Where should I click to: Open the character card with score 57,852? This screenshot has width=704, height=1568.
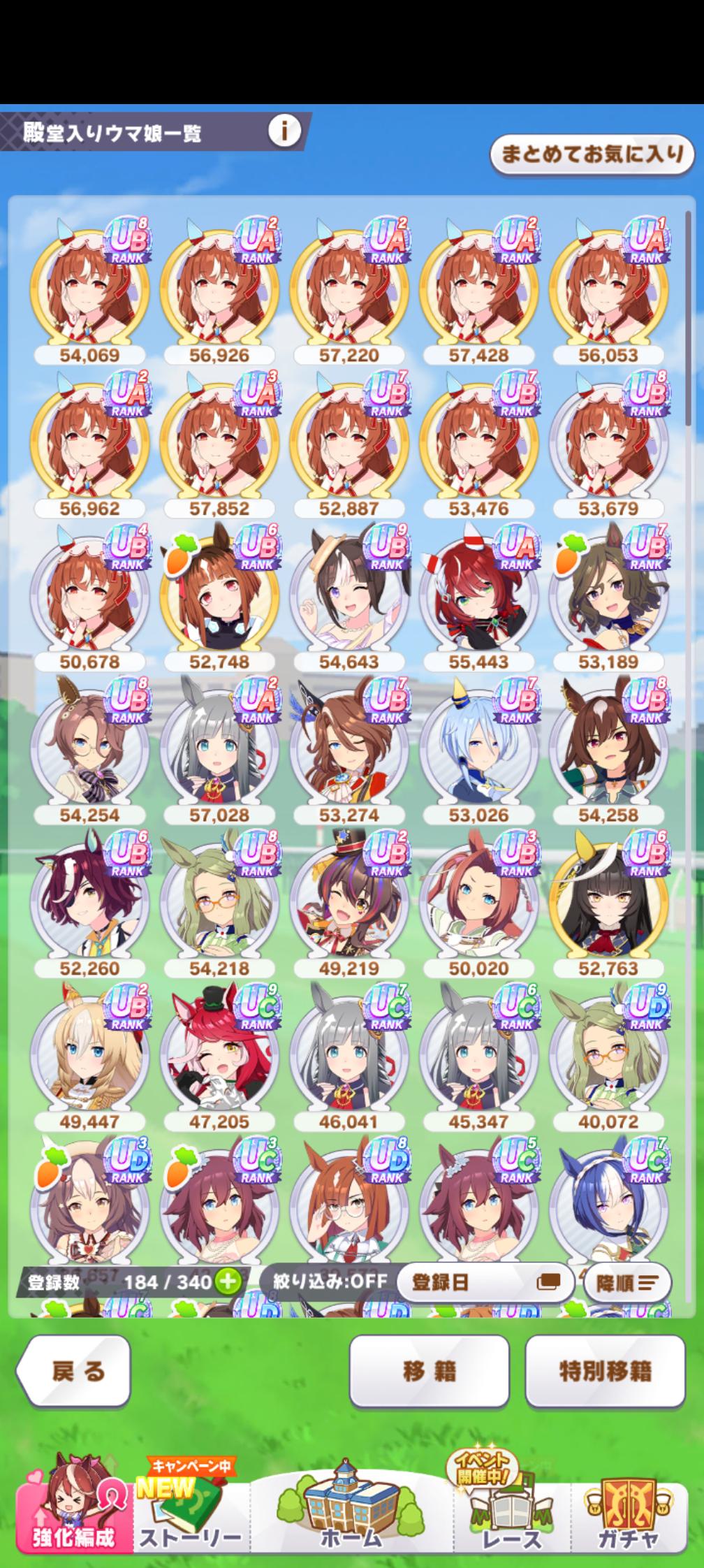219,444
